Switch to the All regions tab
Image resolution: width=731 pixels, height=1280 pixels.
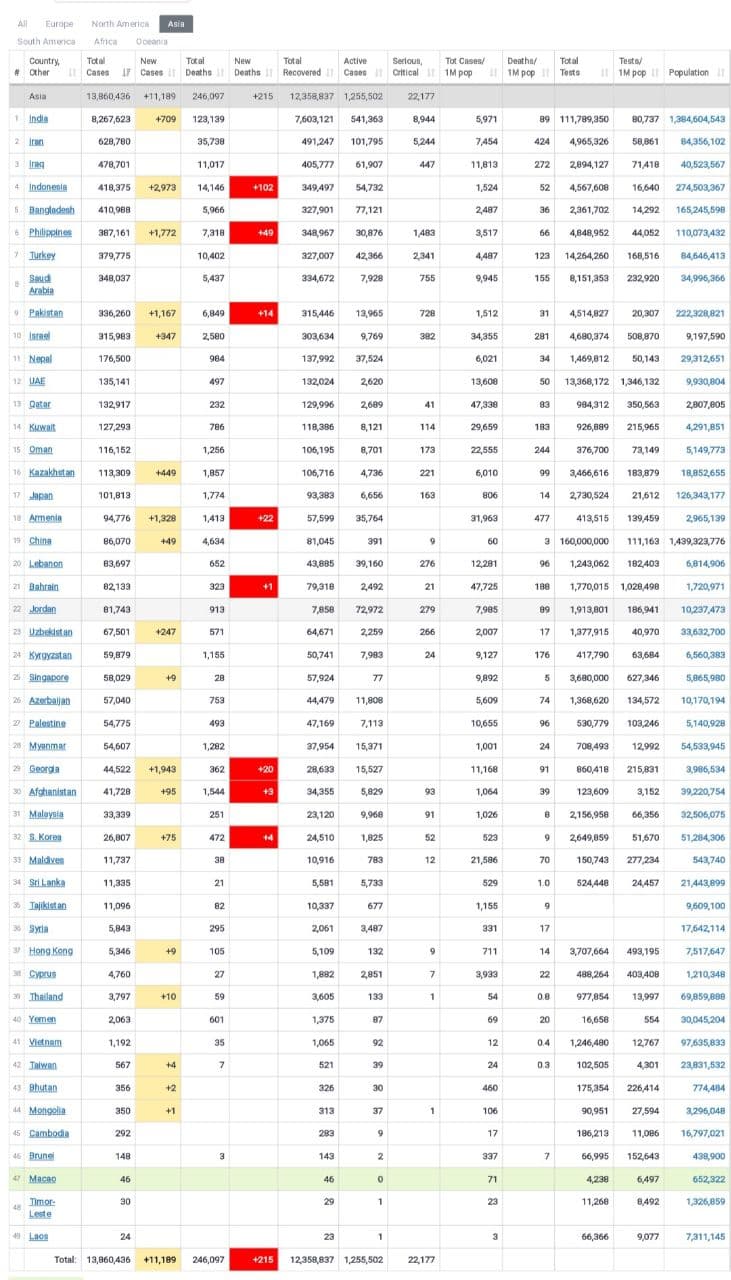[23, 23]
